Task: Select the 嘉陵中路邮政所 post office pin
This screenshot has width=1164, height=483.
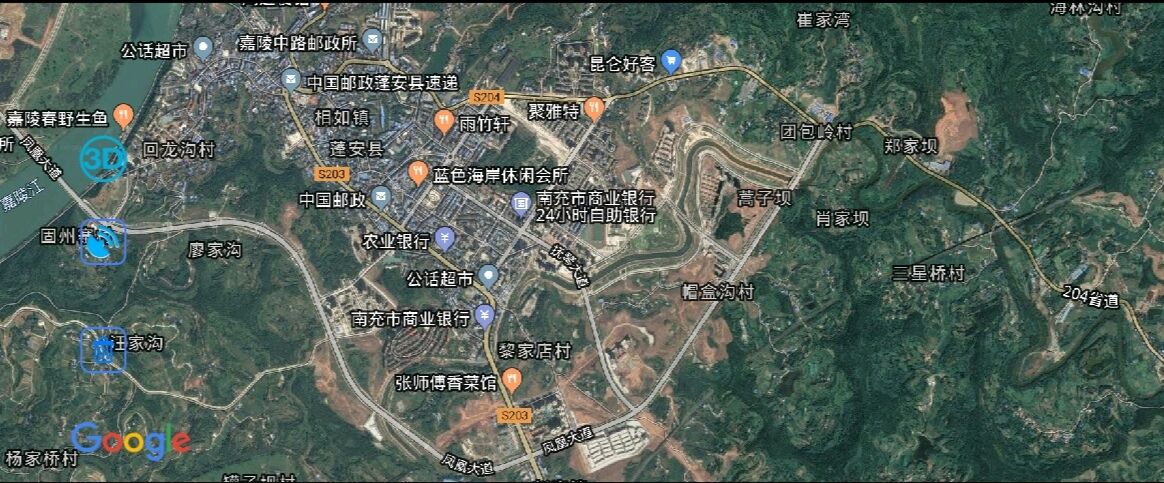Action: pos(373,42)
